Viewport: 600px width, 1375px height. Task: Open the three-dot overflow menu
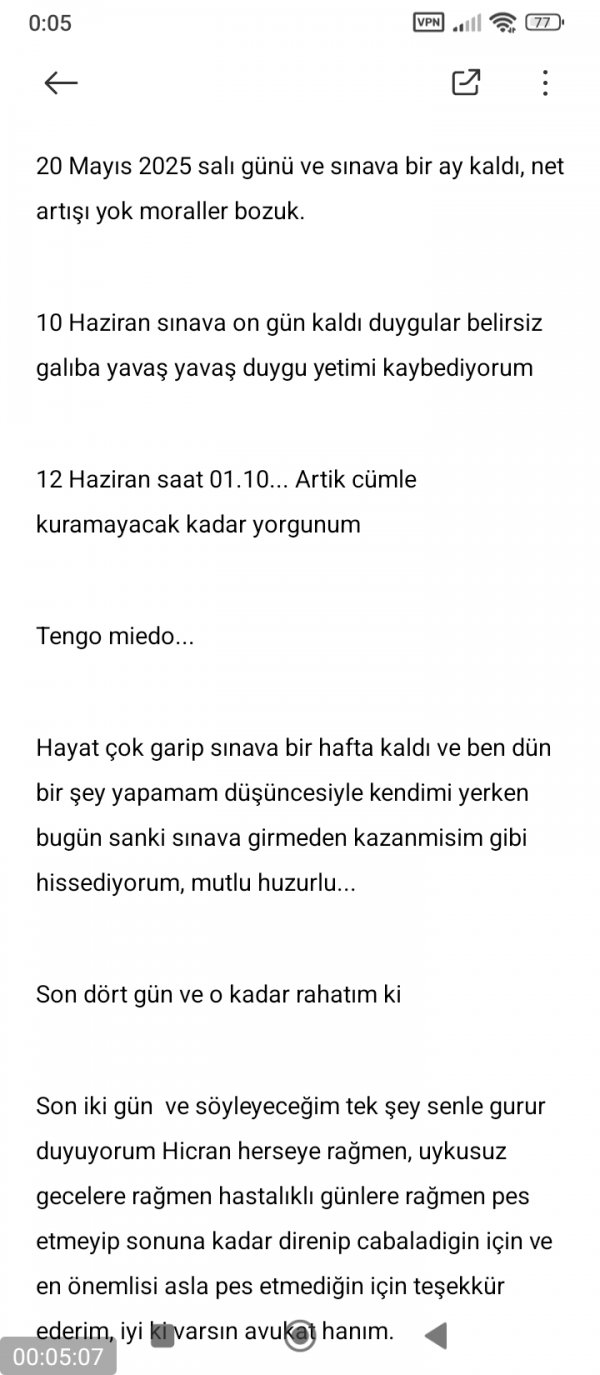click(x=544, y=83)
